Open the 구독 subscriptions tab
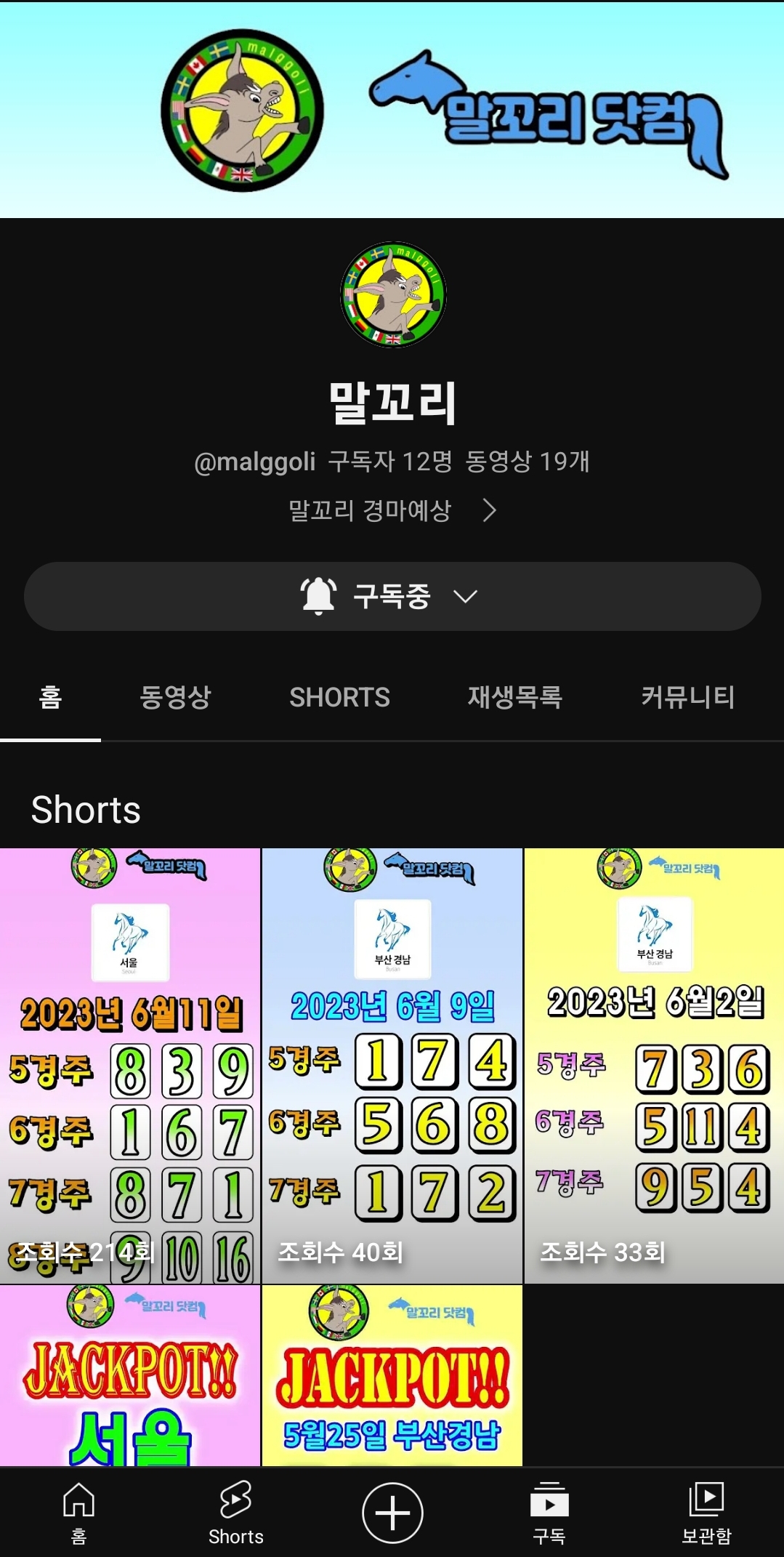Viewport: 784px width, 1557px height. tap(549, 1513)
